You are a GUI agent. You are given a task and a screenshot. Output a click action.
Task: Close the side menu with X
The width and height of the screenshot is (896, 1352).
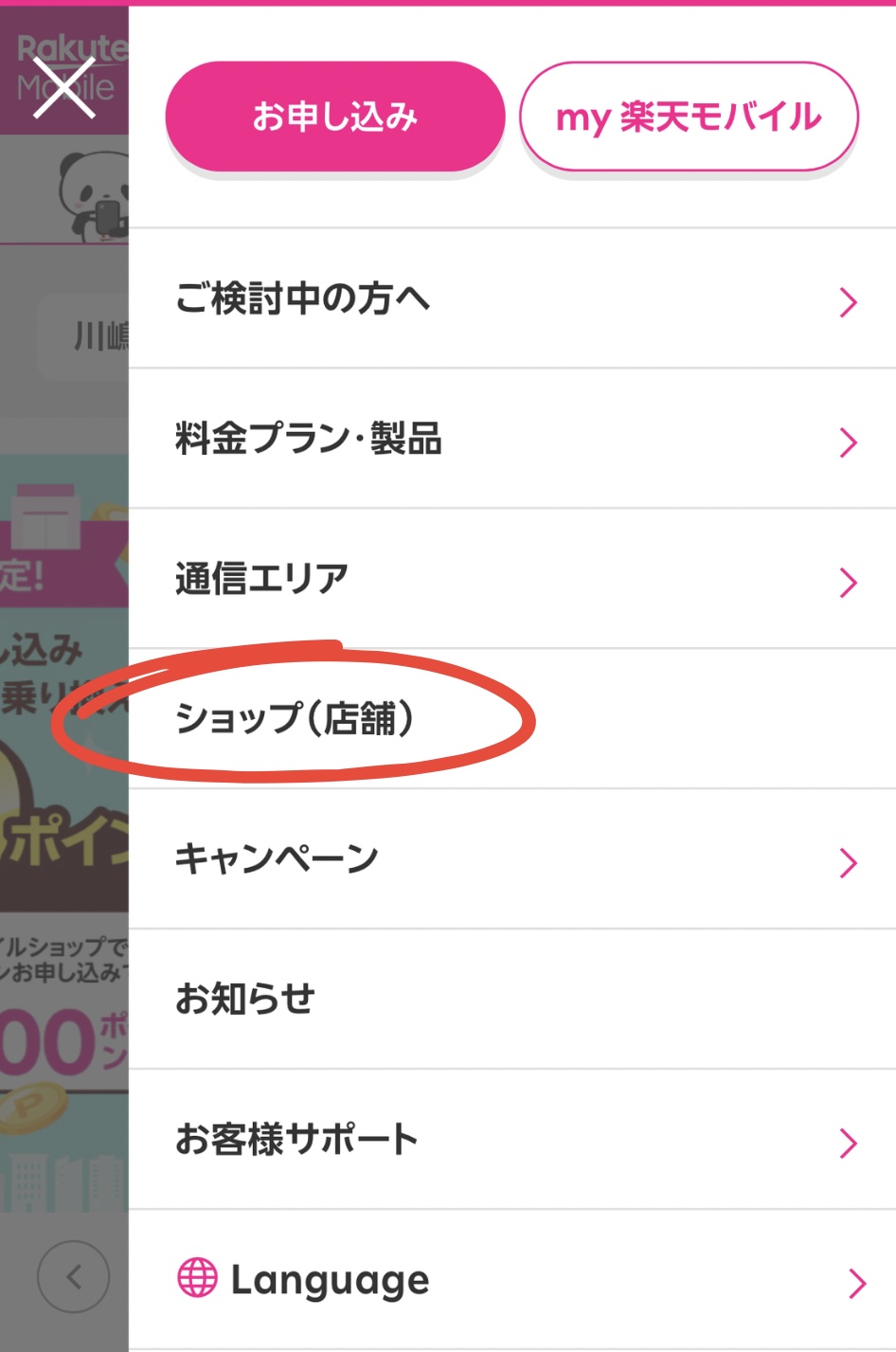pos(64,87)
